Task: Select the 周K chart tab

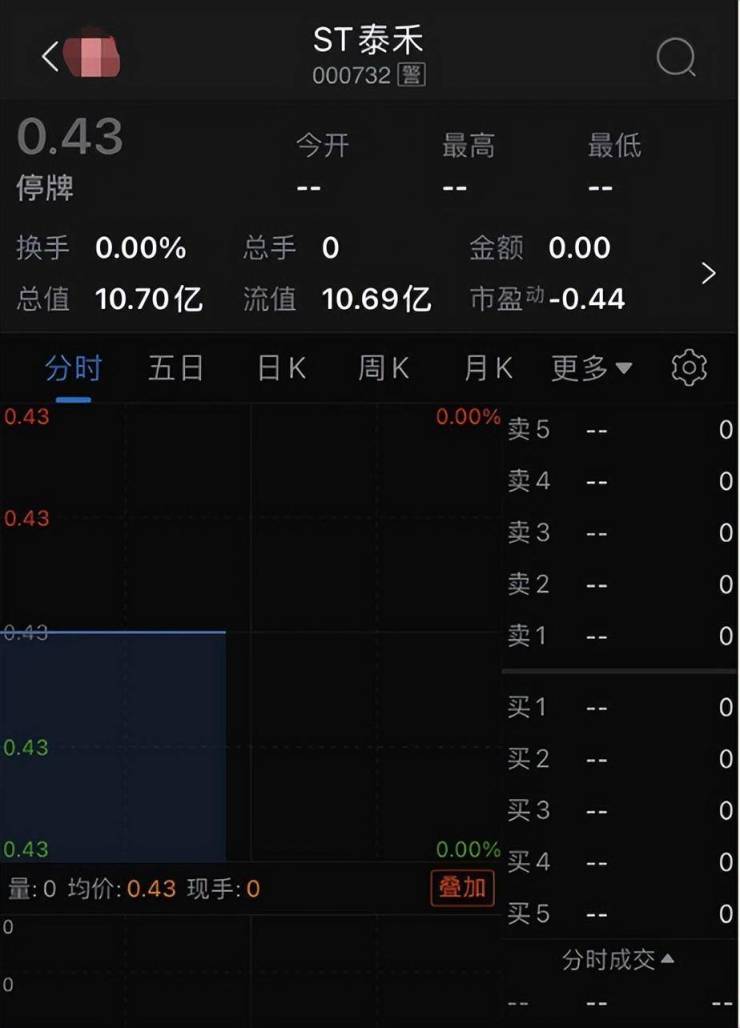Action: point(384,369)
